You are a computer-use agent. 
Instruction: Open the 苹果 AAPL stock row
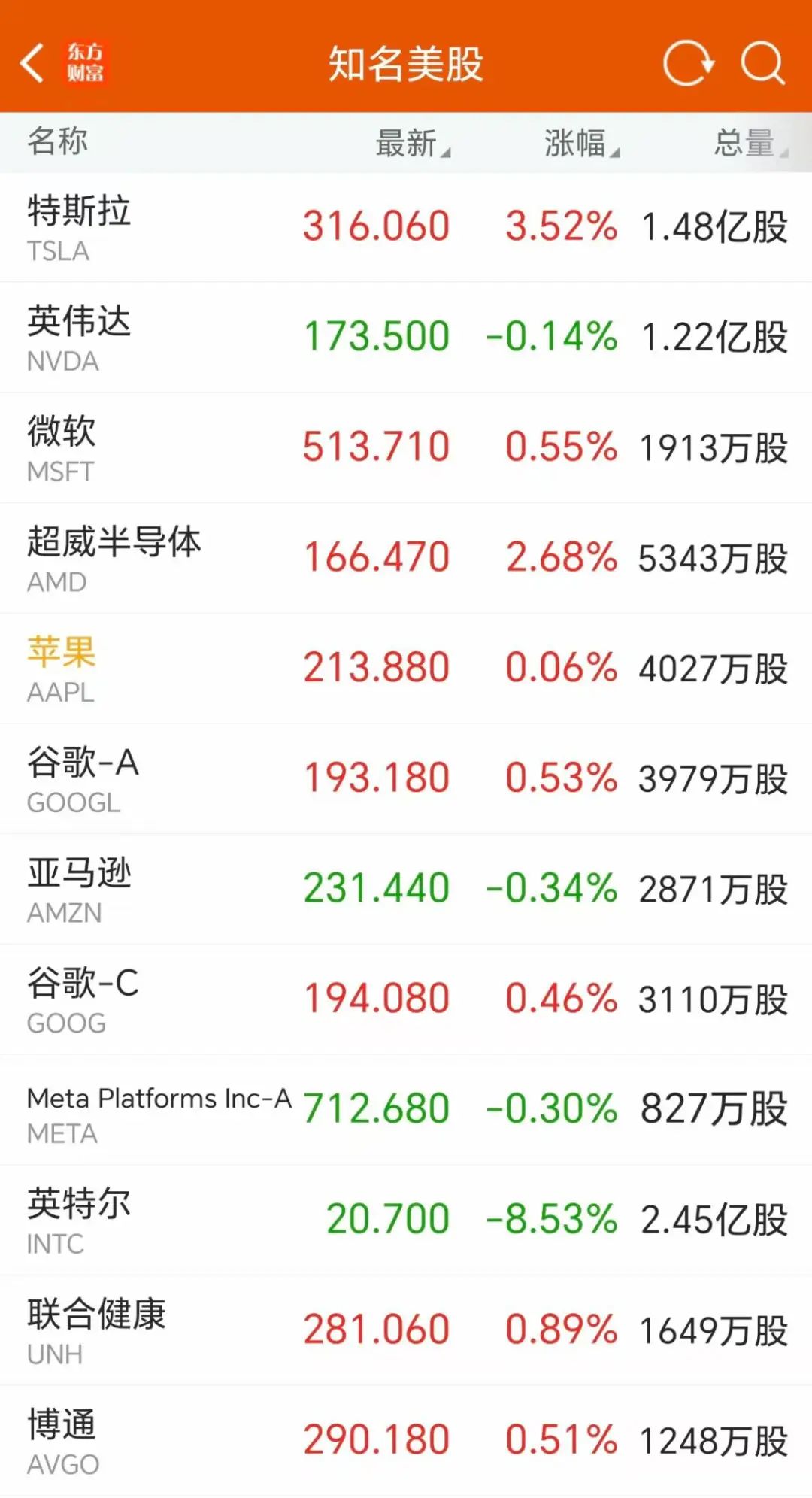[406, 669]
